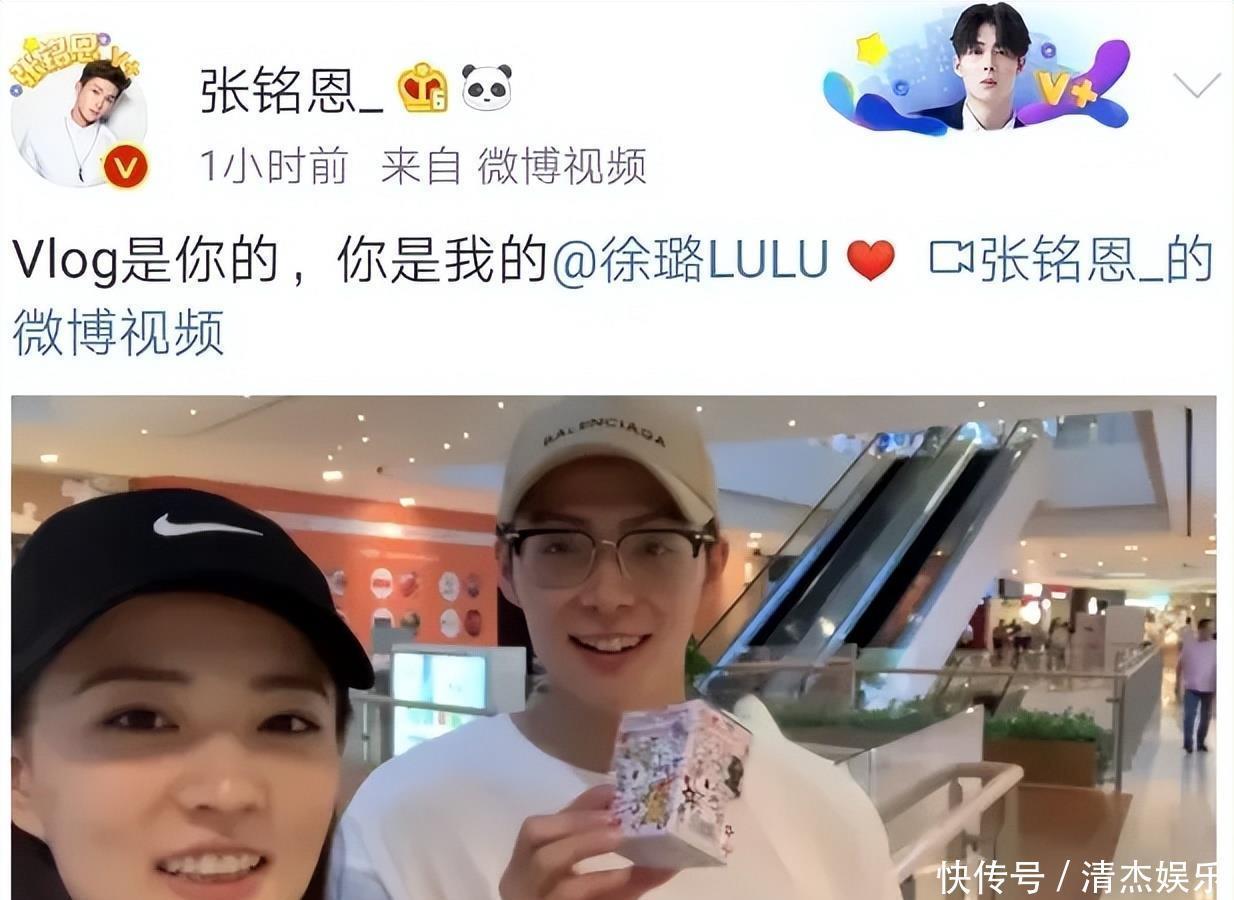Tap the 微博视频 source link
This screenshot has width=1234, height=900.
(x=562, y=166)
